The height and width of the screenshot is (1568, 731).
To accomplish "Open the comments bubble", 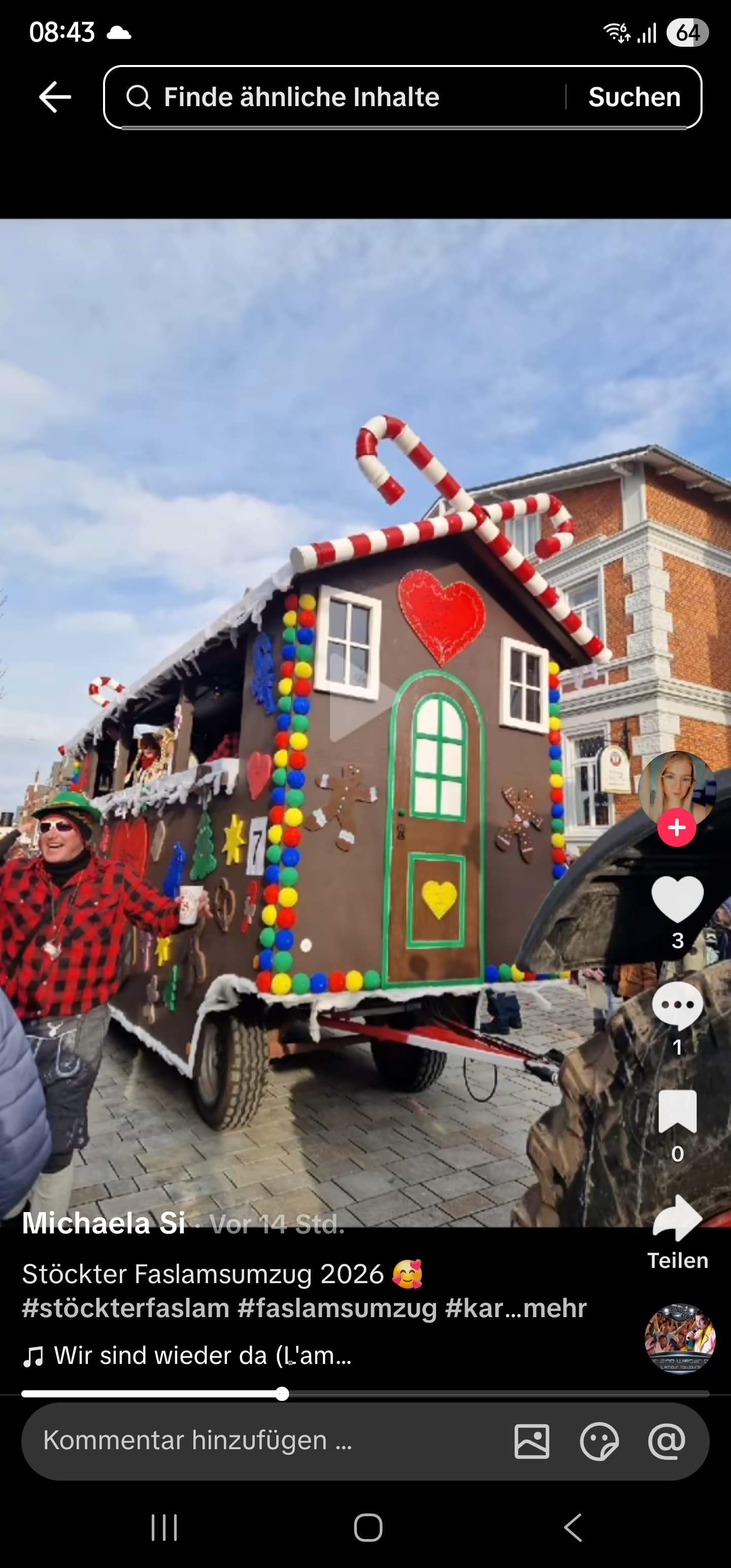I will click(677, 1005).
